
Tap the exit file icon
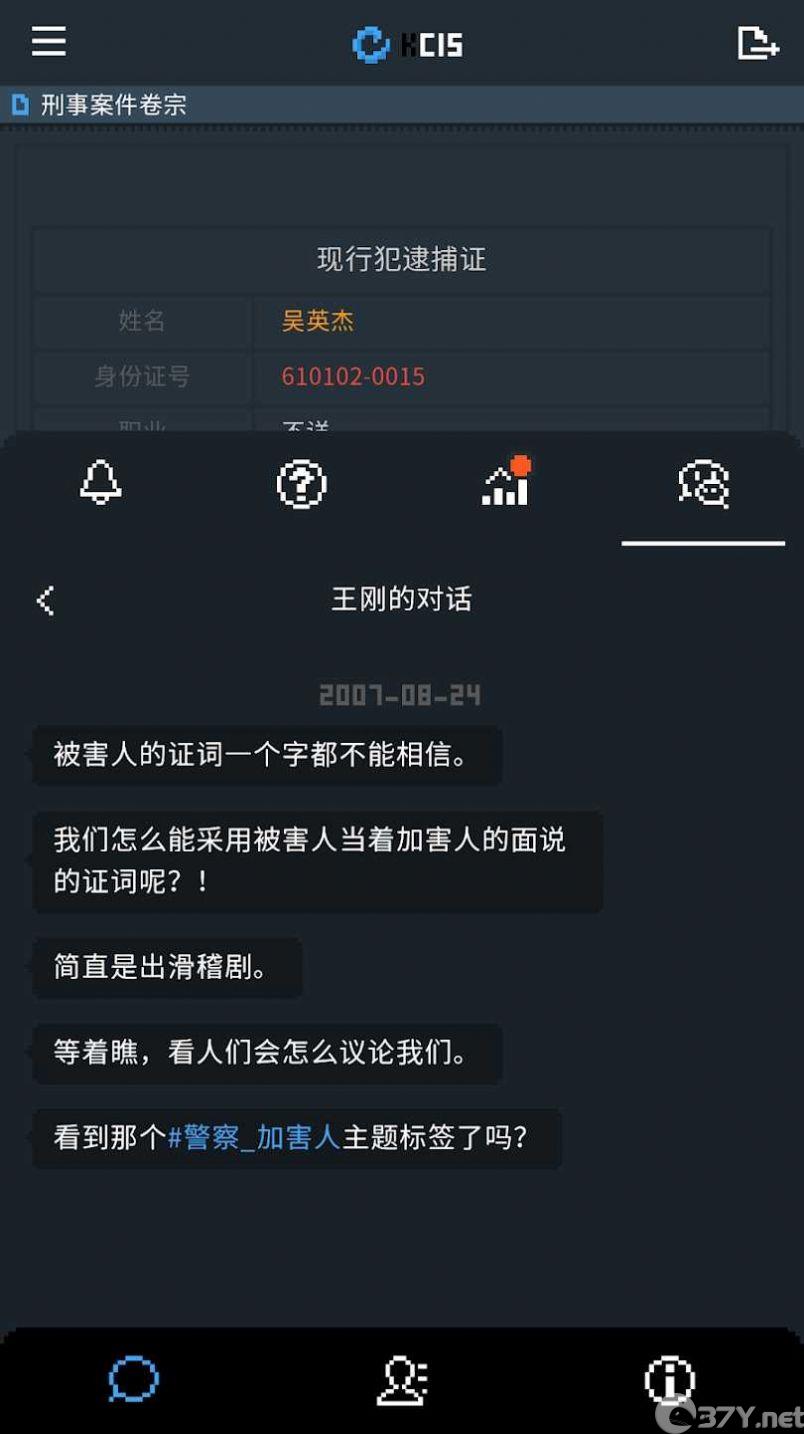point(757,43)
